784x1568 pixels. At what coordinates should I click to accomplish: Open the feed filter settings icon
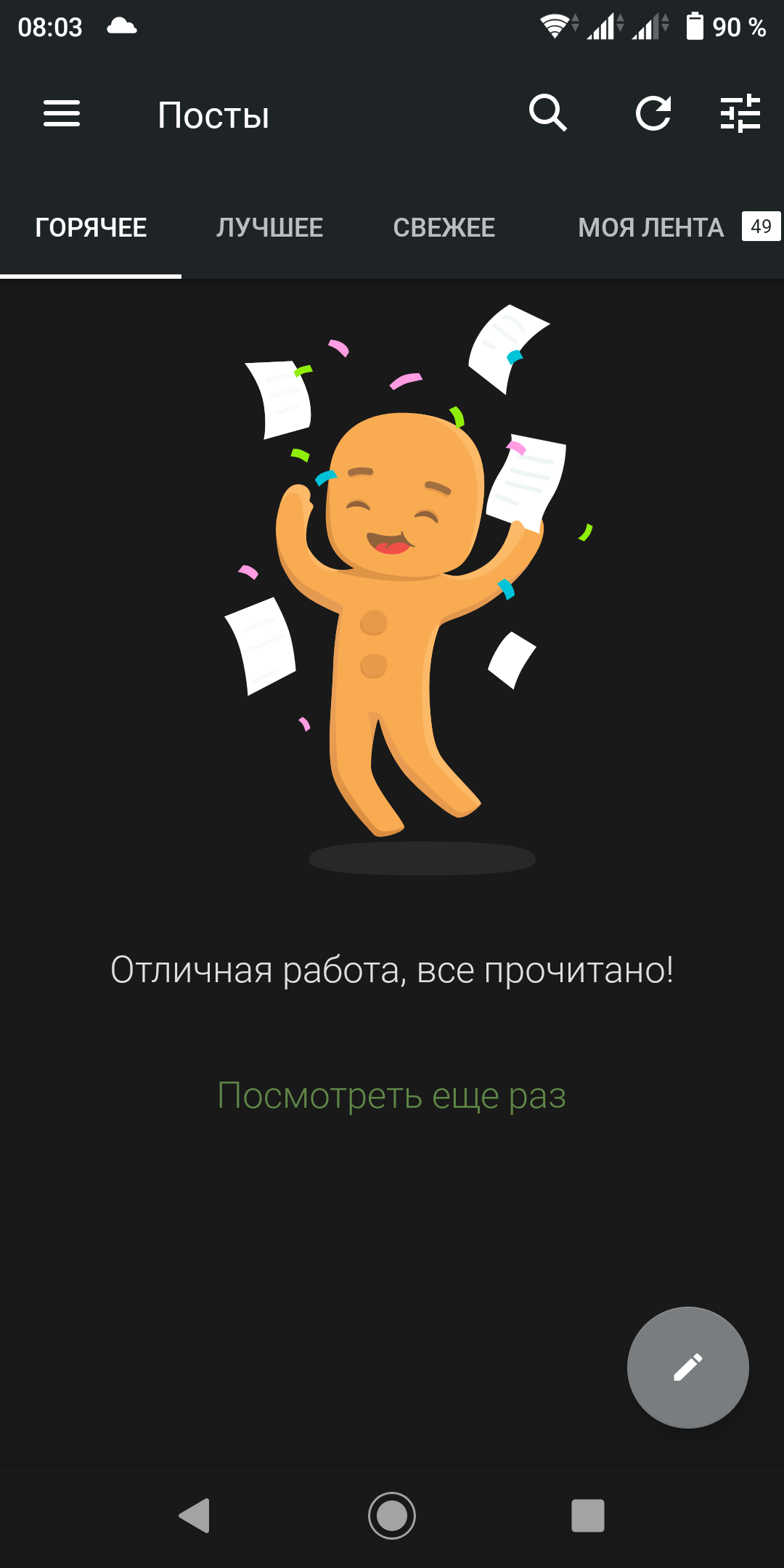pos(740,113)
